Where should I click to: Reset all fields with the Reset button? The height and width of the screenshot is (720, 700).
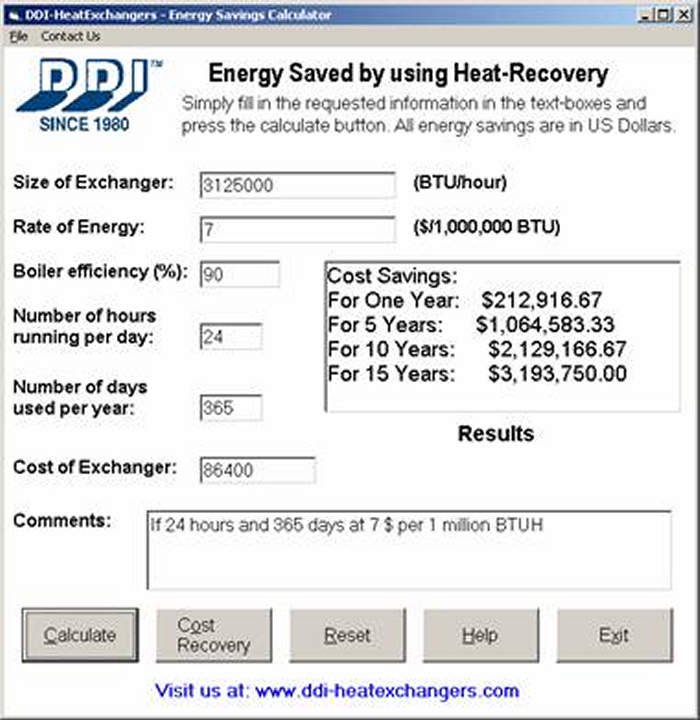[x=347, y=635]
